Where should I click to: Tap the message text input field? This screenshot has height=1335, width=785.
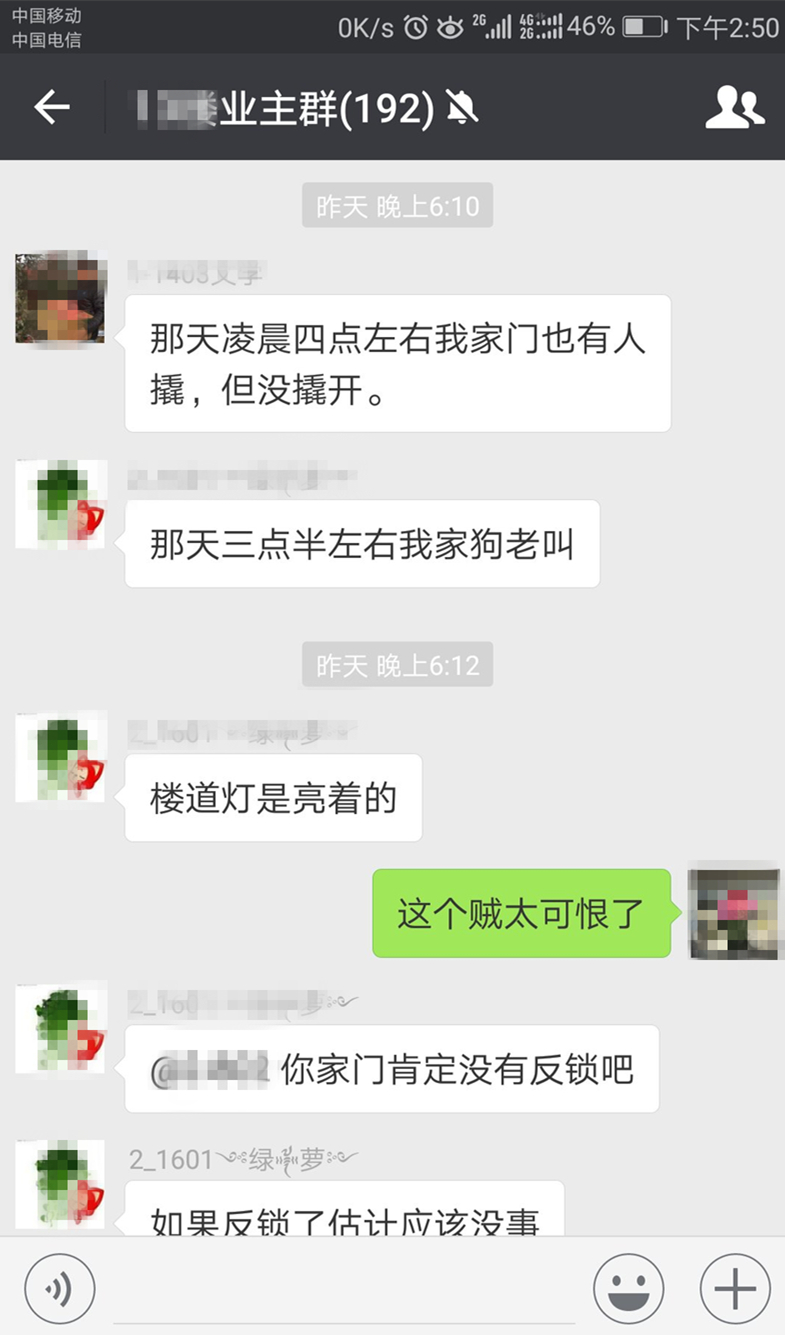[345, 1290]
